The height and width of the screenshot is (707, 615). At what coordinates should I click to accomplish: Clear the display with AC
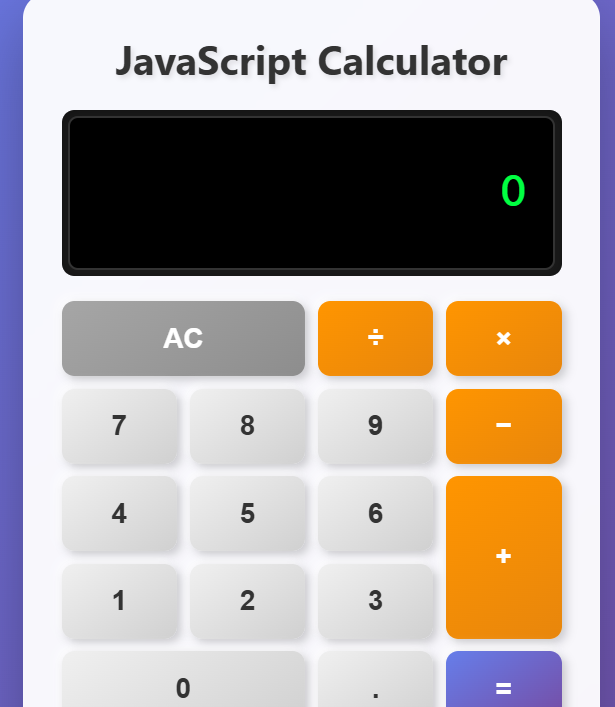pyautogui.click(x=183, y=338)
